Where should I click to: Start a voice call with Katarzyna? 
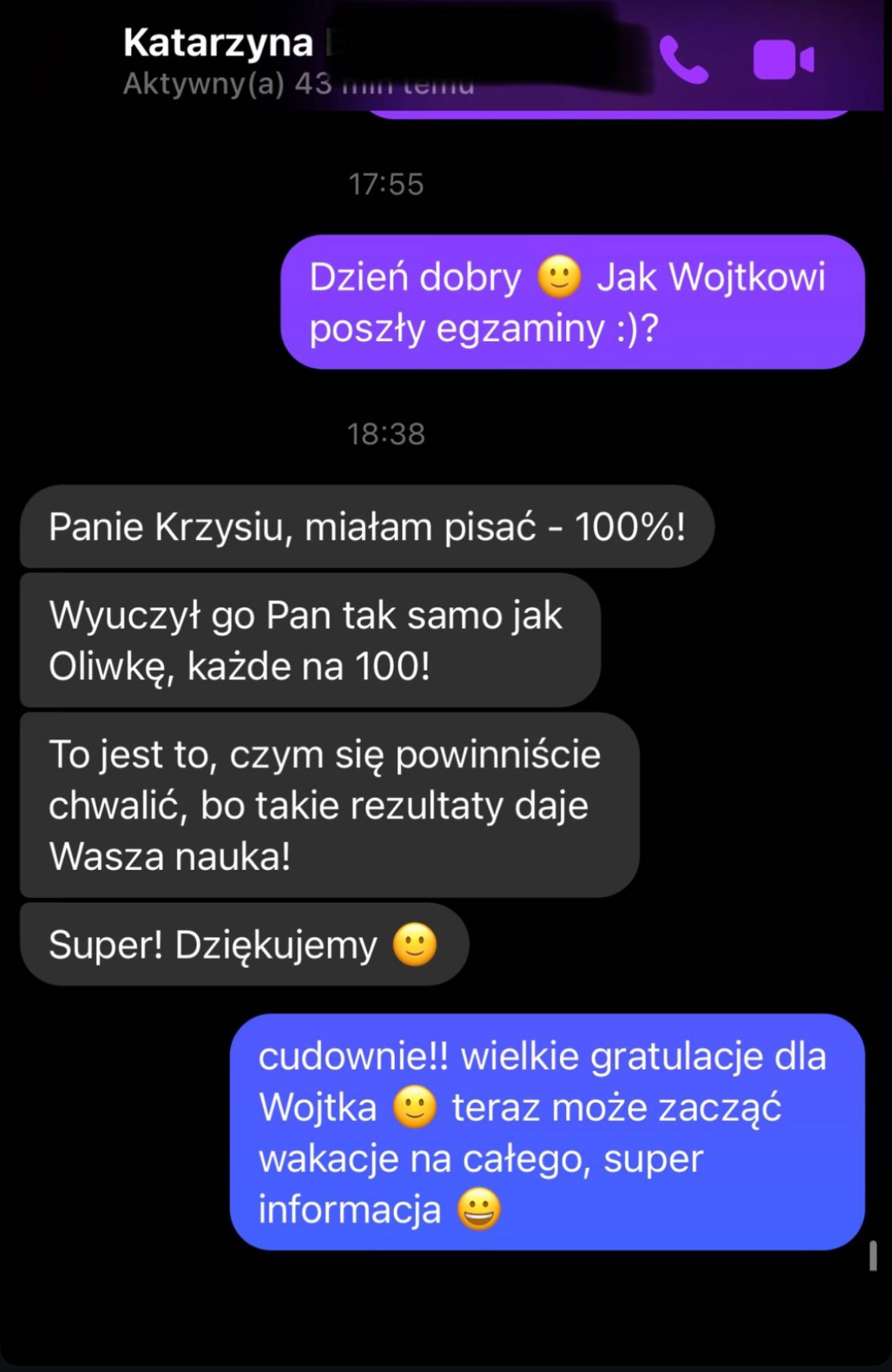(683, 61)
